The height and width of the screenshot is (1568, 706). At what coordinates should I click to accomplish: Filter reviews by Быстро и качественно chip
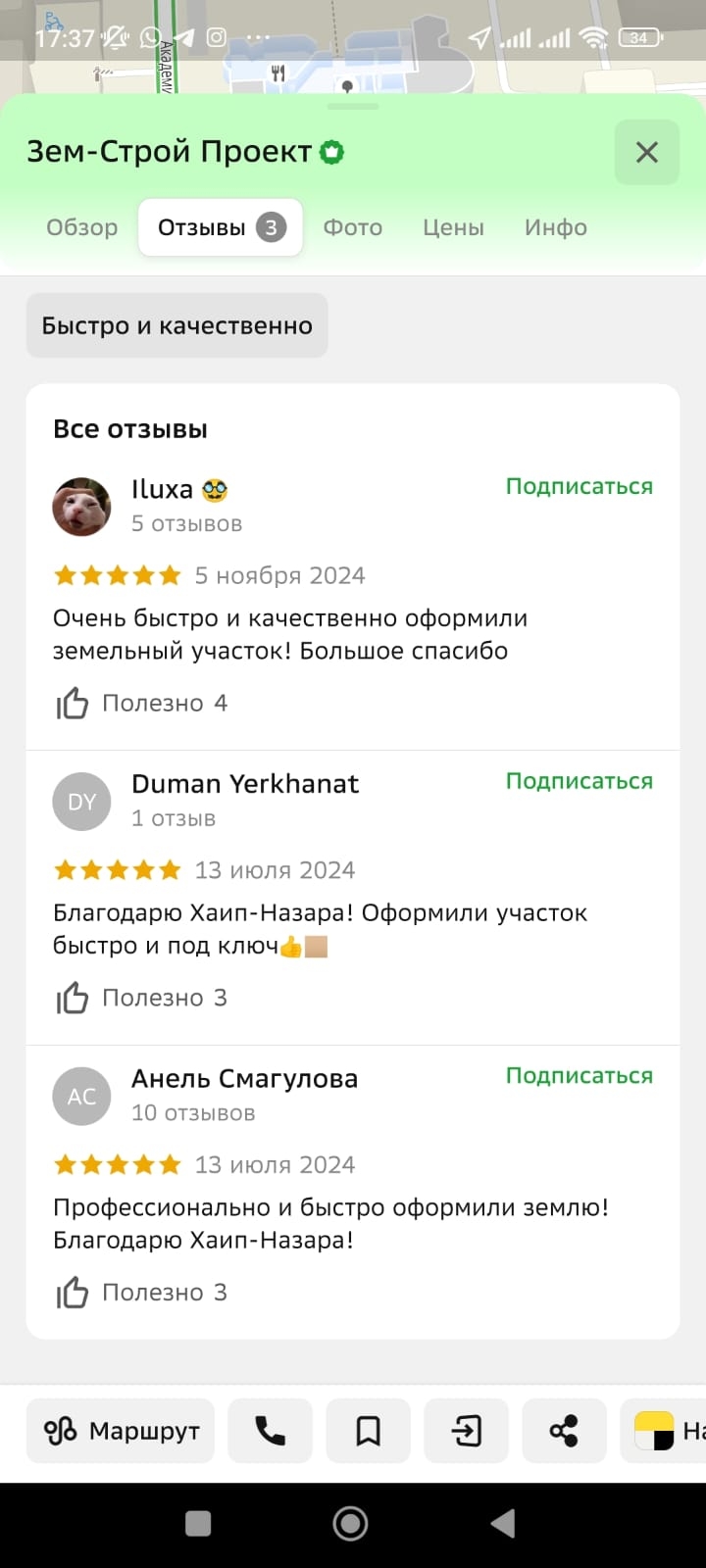click(176, 325)
